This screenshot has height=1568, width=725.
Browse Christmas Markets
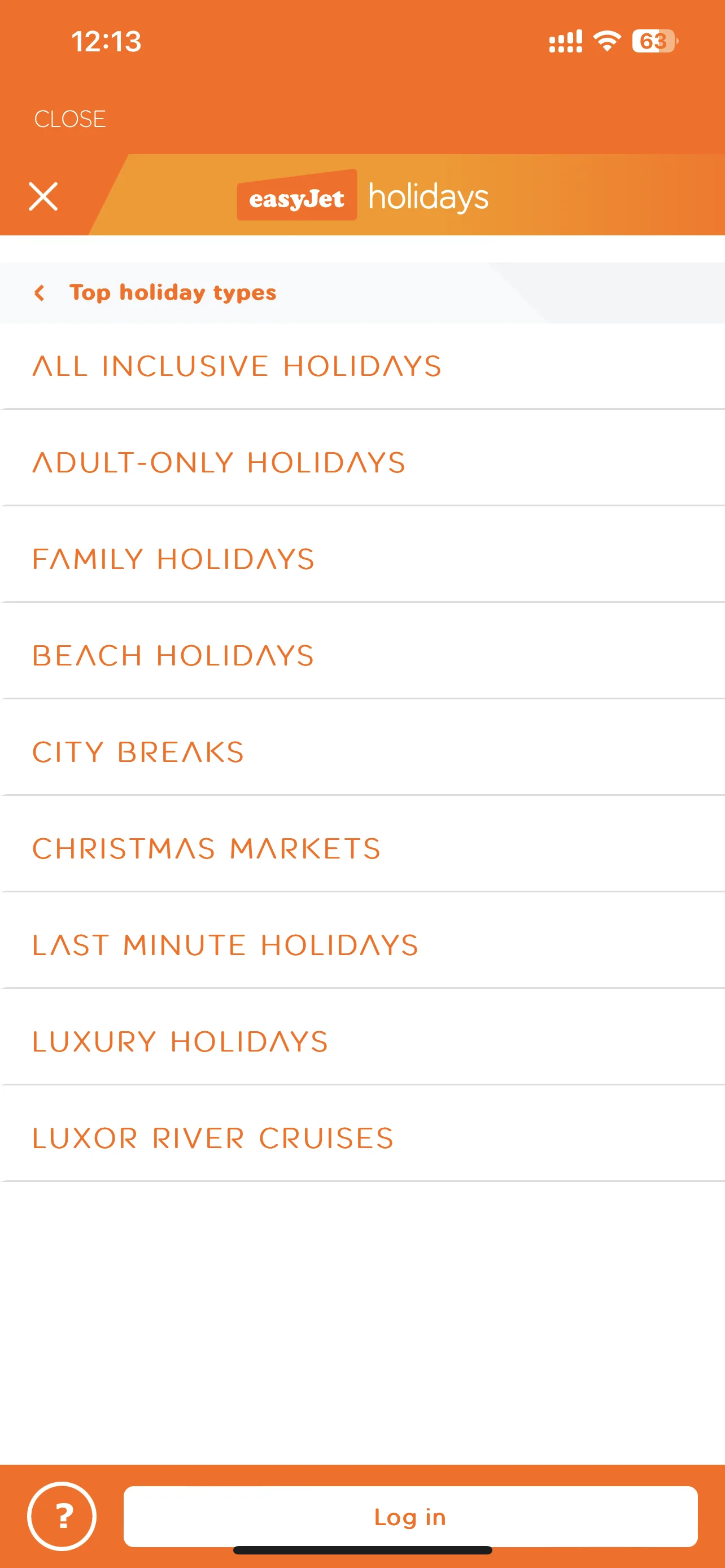(207, 848)
